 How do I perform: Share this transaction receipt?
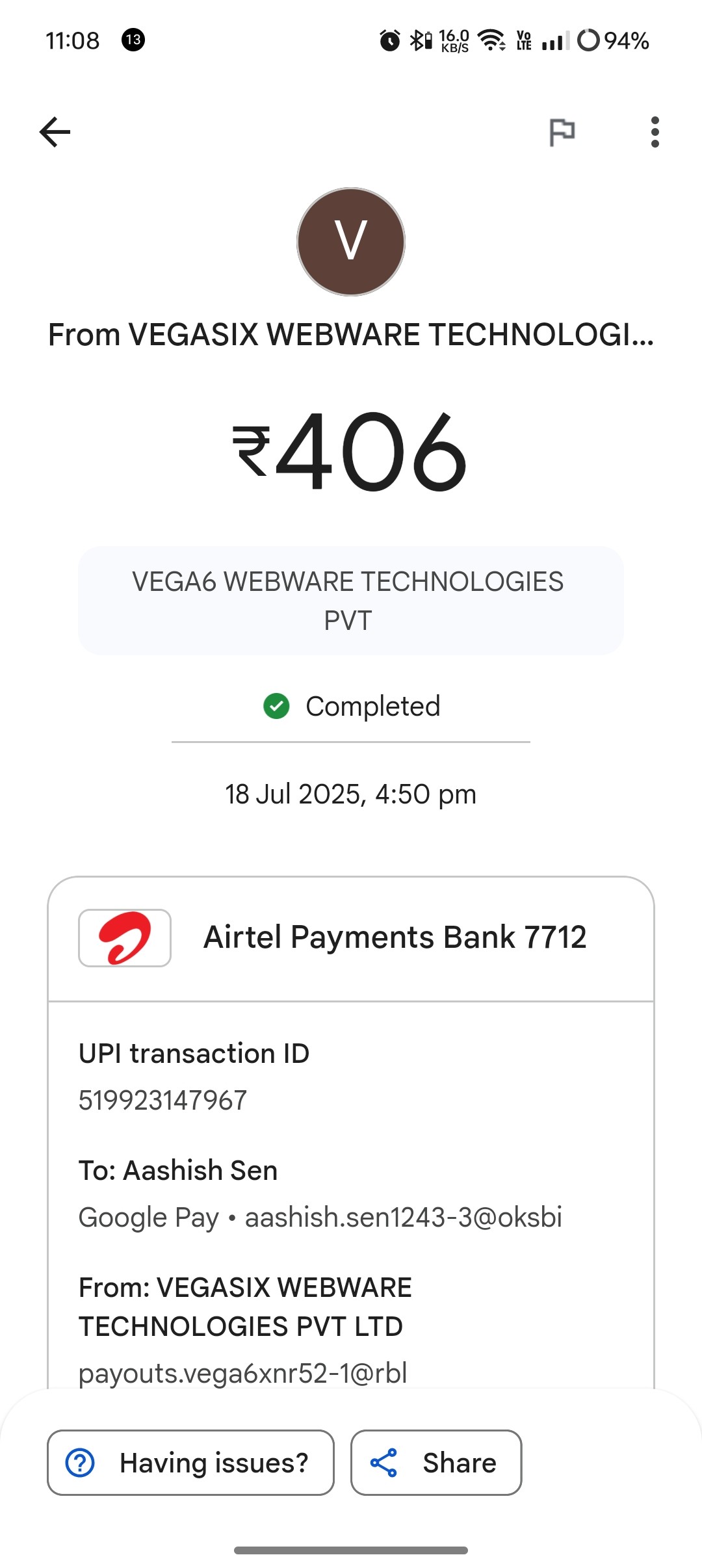click(435, 1463)
